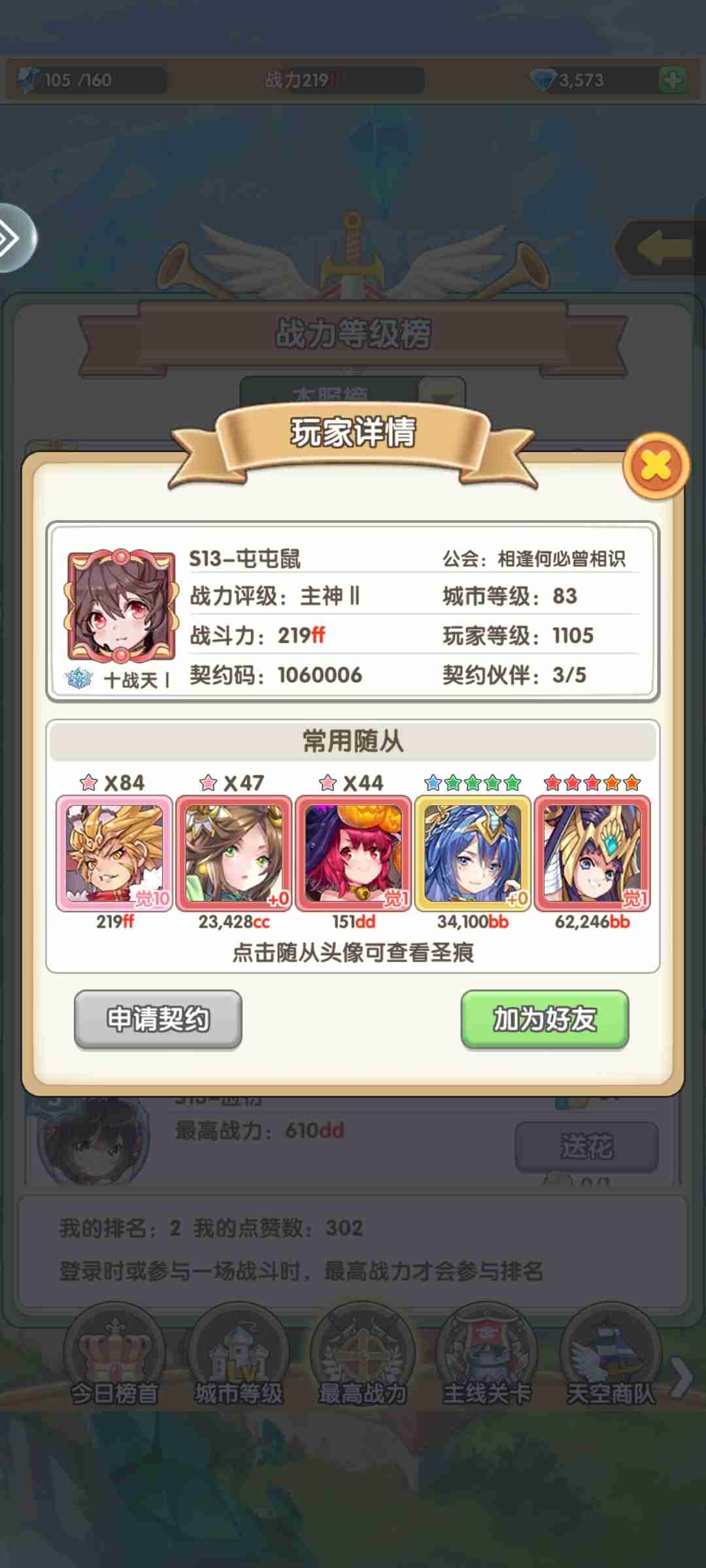View the 62,246bb helmeted follower
This screenshot has width=706, height=1568.
[592, 853]
